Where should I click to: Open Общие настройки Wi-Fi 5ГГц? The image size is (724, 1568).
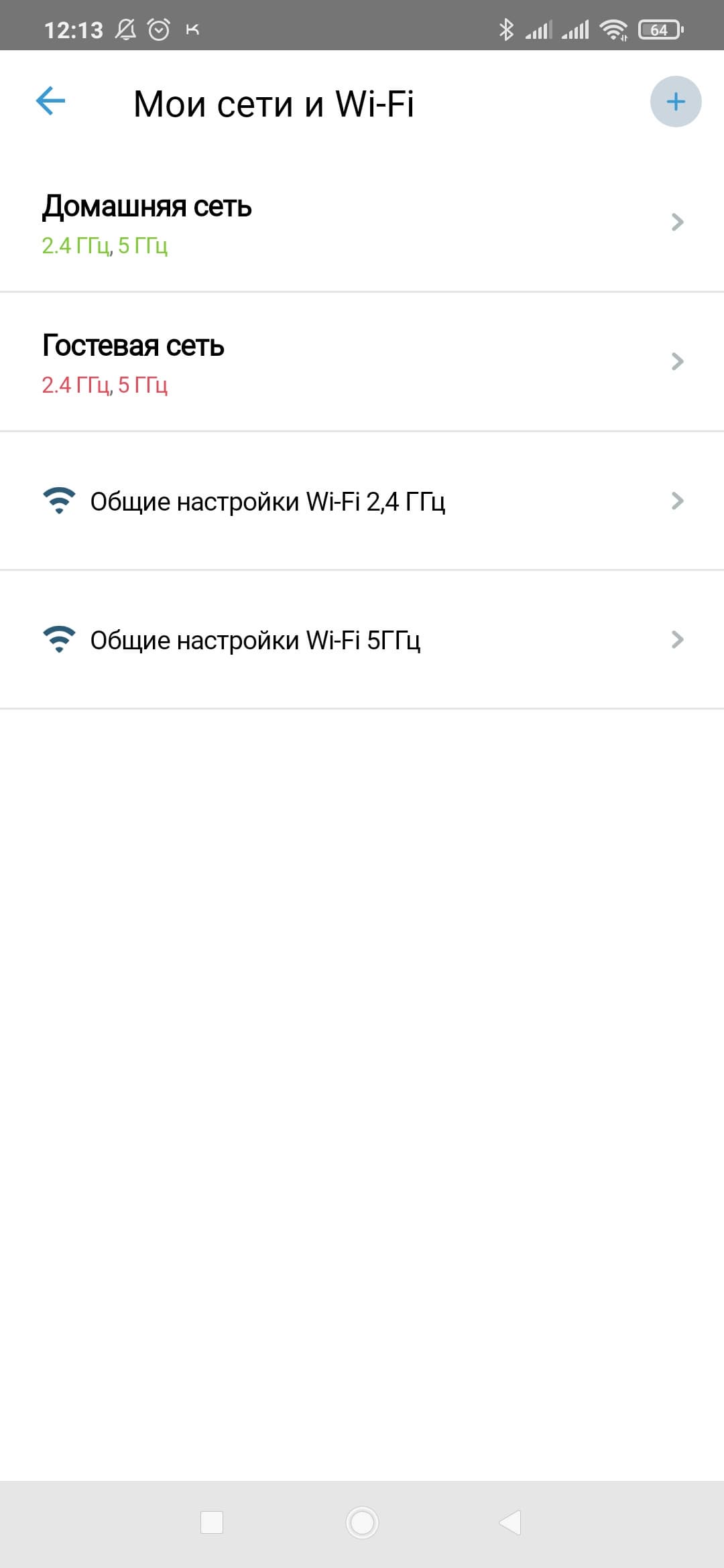362,640
